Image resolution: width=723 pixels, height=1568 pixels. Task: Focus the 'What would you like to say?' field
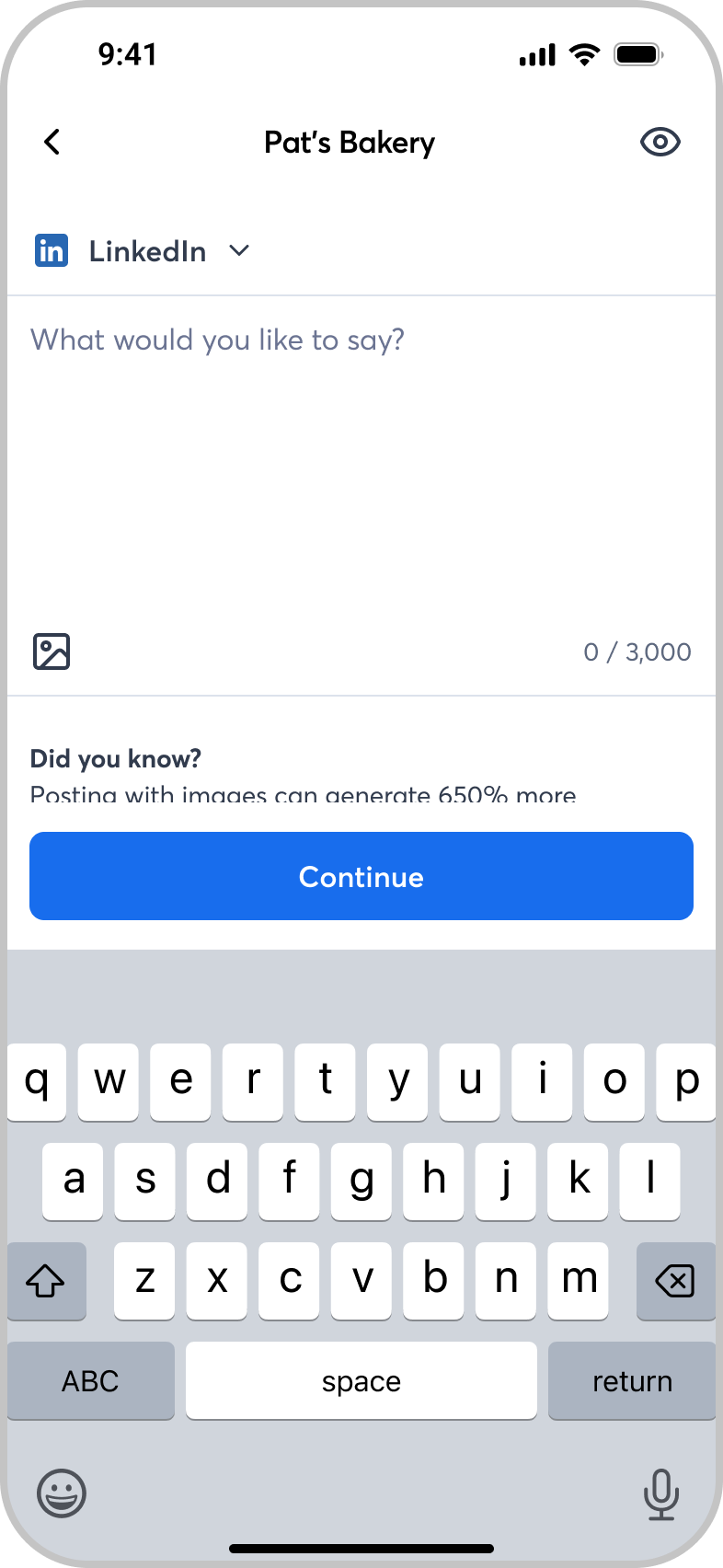point(361,460)
